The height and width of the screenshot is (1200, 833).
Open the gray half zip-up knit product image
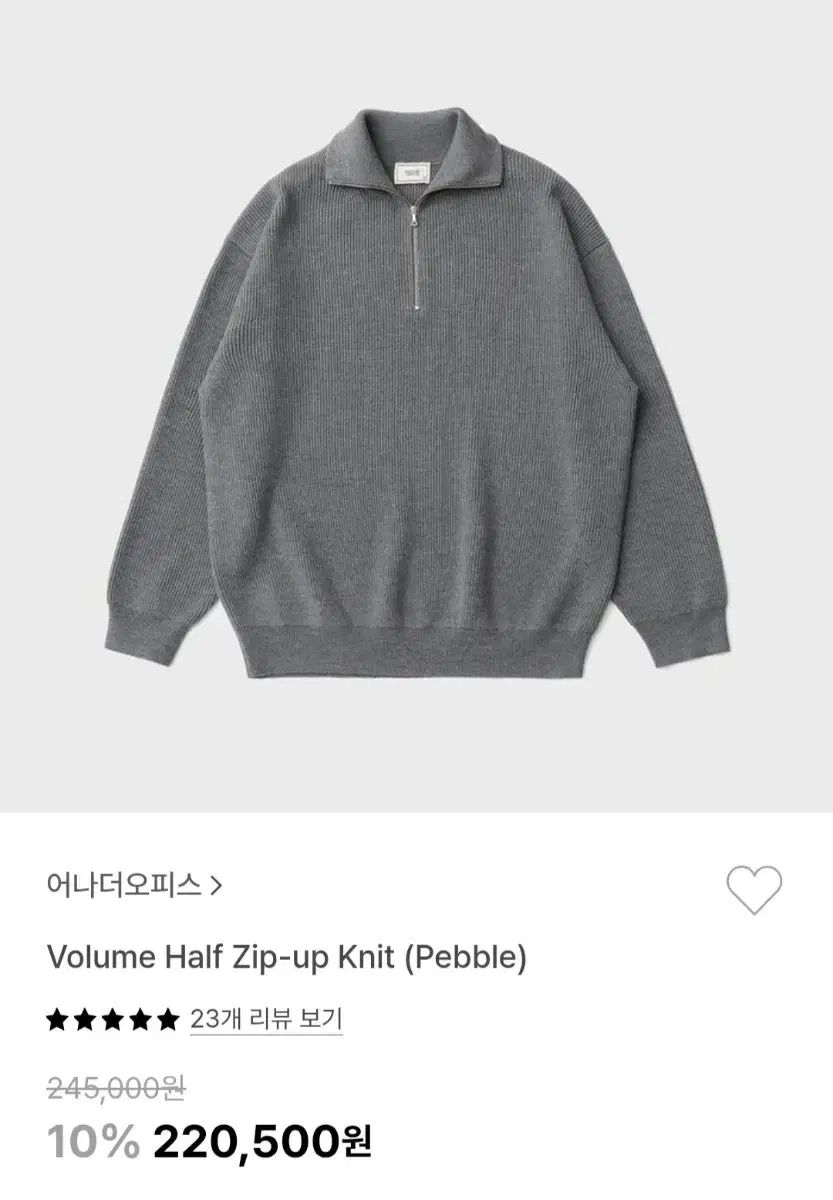point(416,400)
